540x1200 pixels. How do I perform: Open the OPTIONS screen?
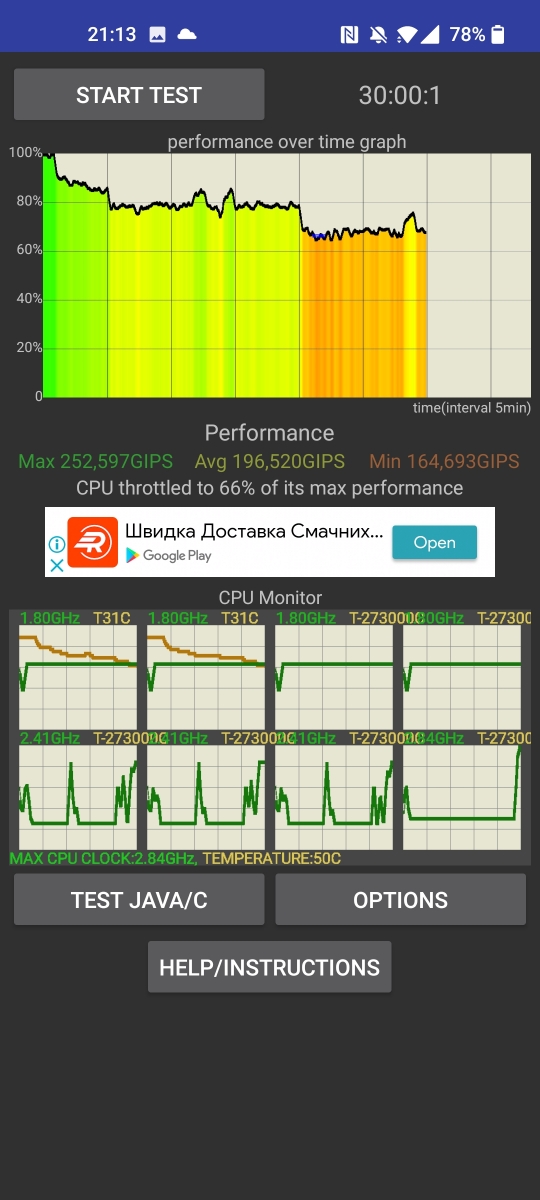click(400, 900)
